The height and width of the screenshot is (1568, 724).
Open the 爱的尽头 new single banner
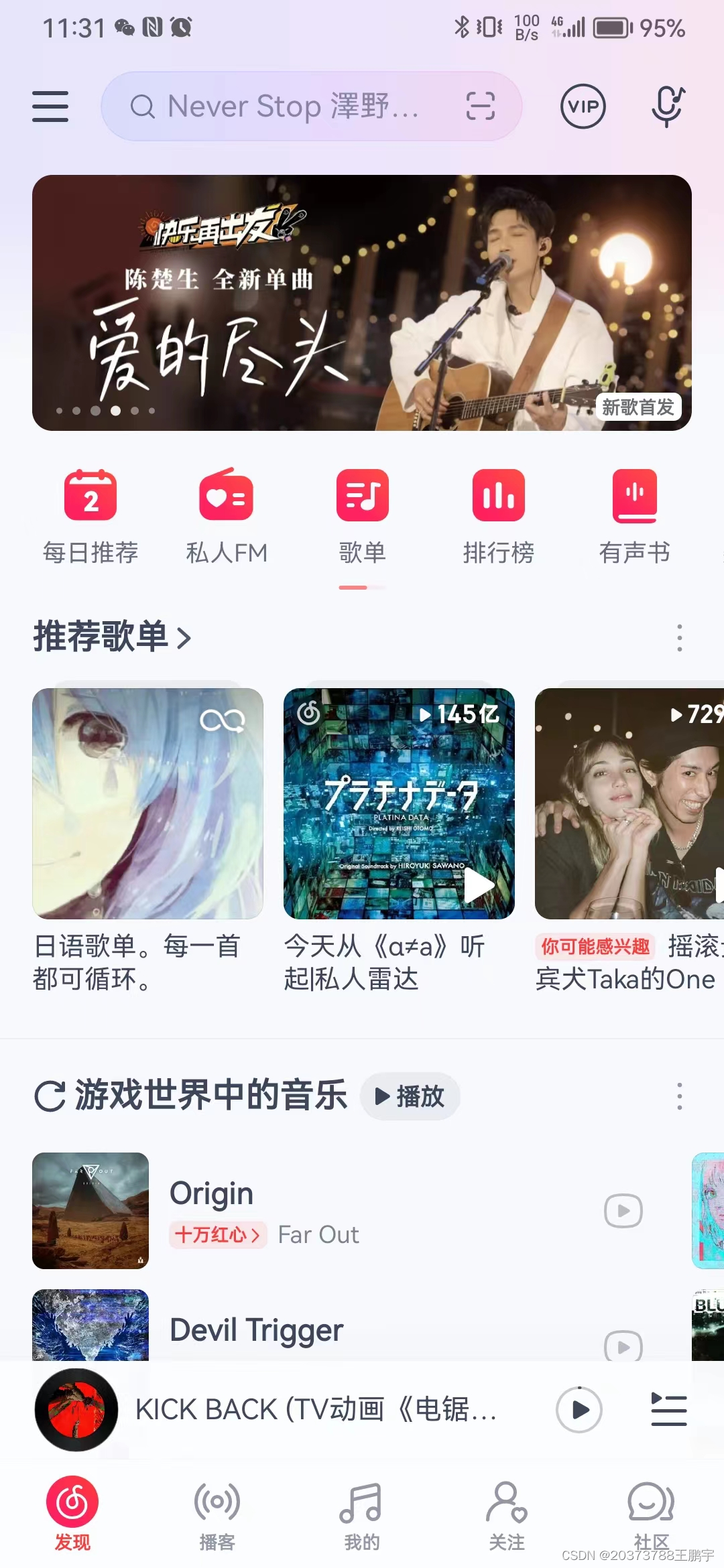click(362, 303)
